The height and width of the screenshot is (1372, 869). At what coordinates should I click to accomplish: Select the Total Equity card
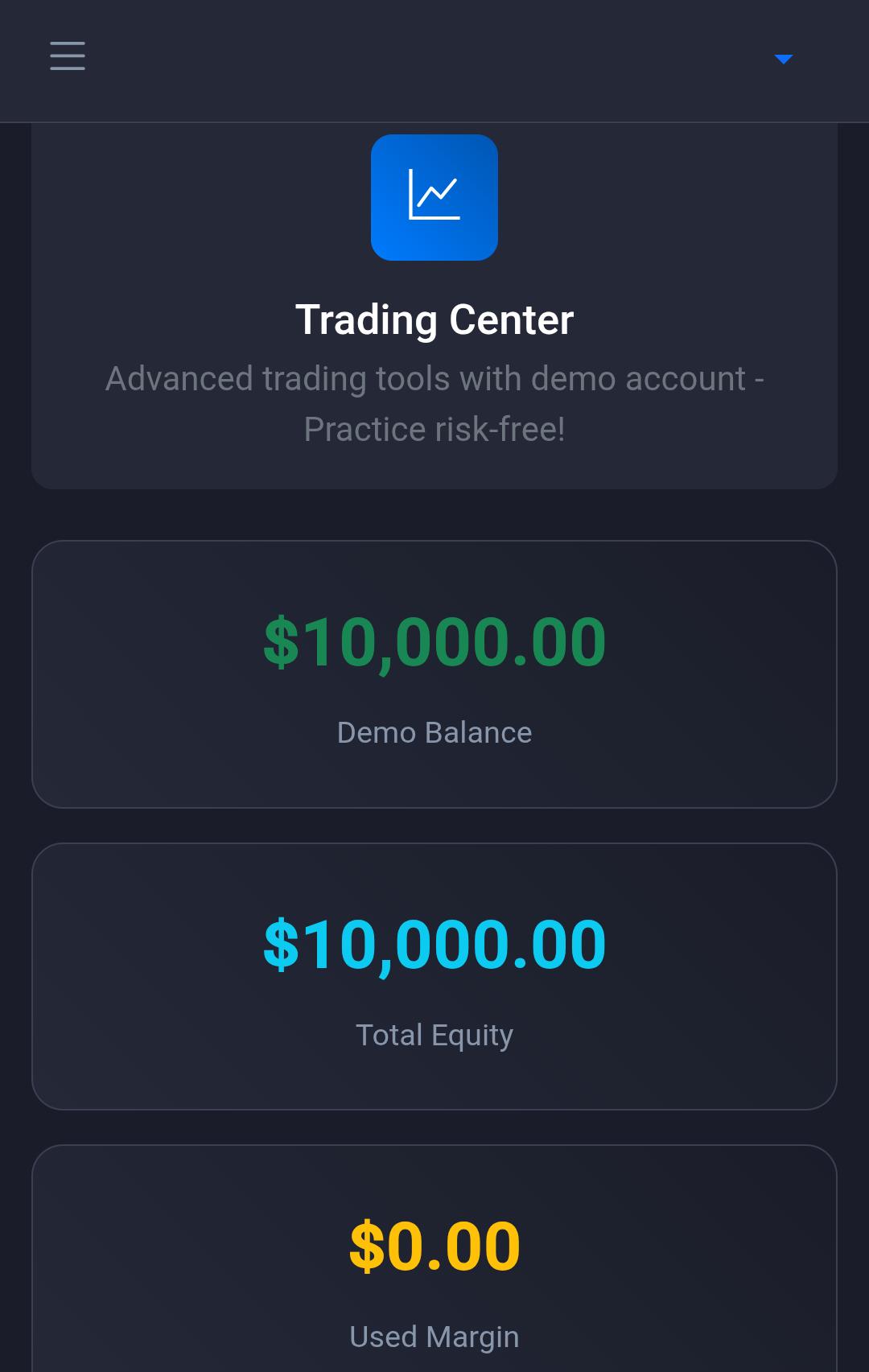pyautogui.click(x=434, y=976)
